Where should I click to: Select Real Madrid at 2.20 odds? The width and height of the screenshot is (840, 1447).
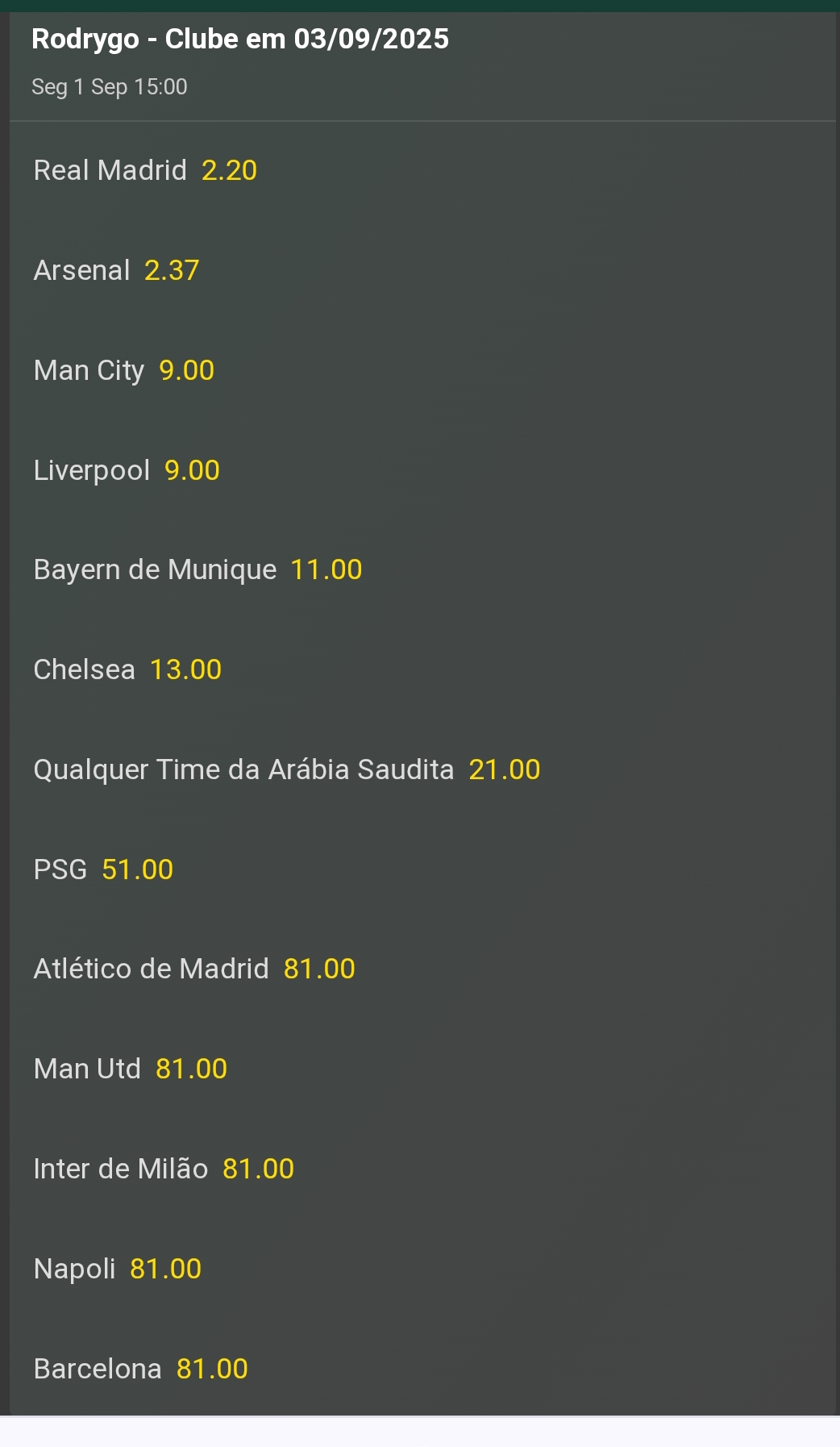pyautogui.click(x=145, y=171)
